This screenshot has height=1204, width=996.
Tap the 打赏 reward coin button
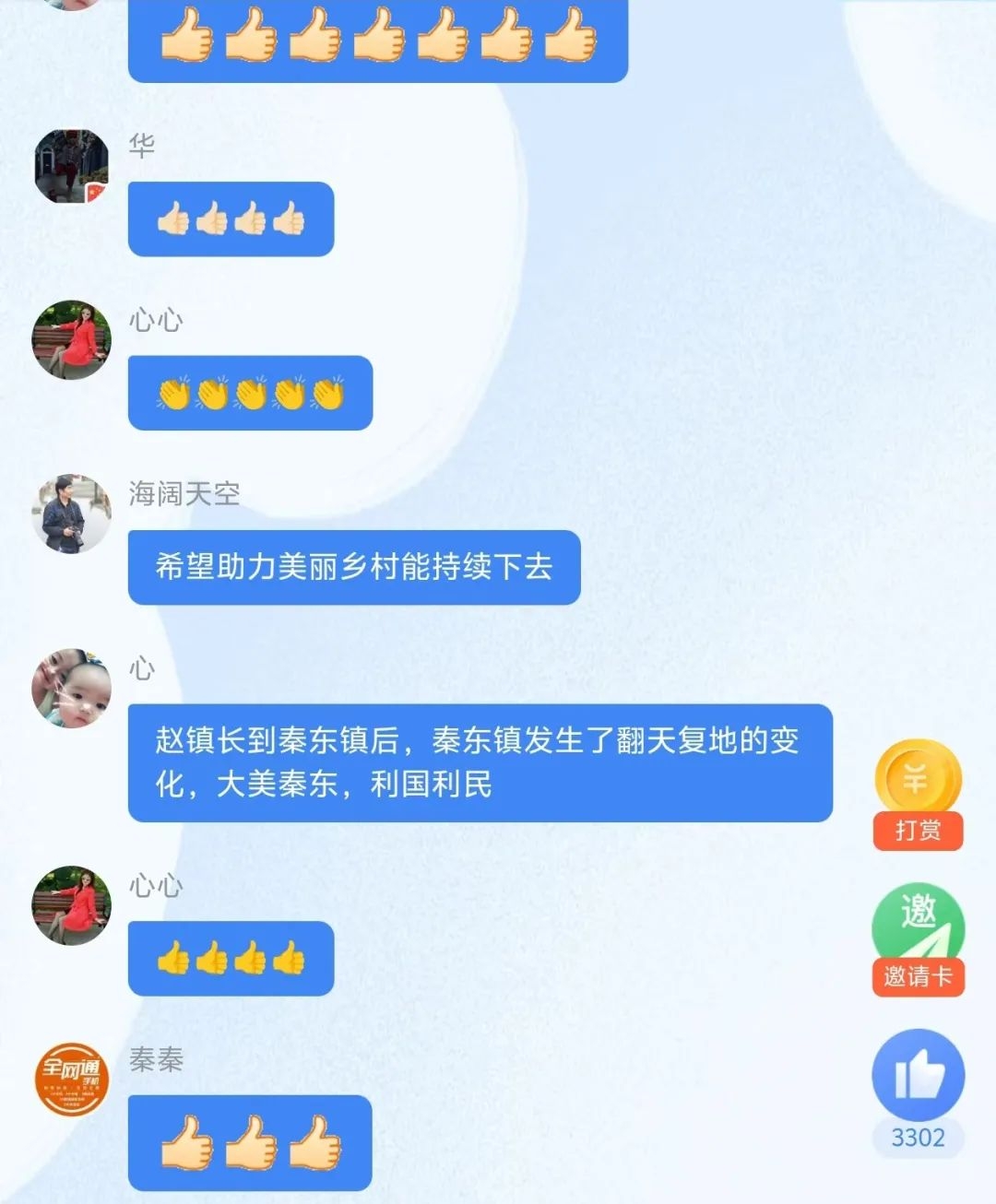click(x=918, y=794)
